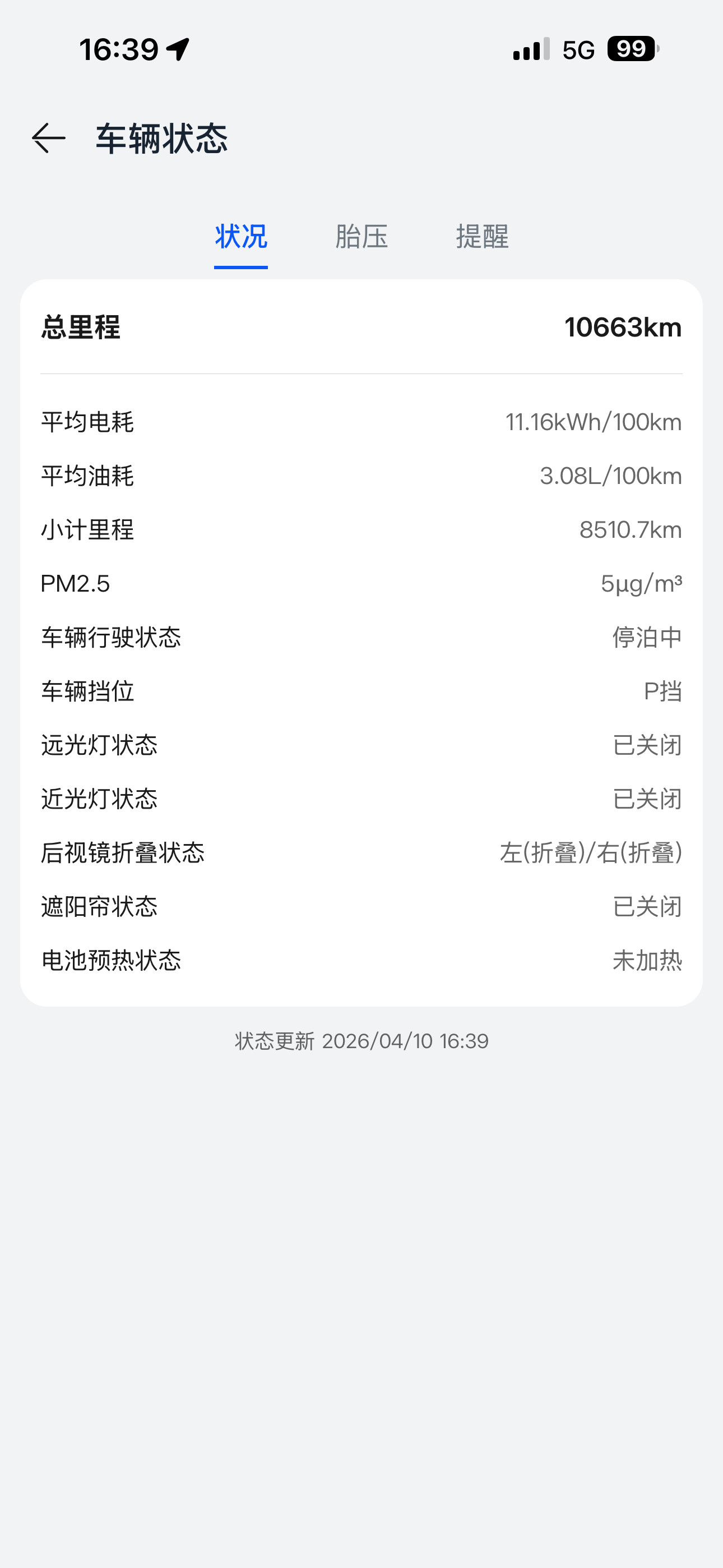Click the 后视镜折叠状态 row
Viewport: 723px width, 1568px height.
point(361,852)
